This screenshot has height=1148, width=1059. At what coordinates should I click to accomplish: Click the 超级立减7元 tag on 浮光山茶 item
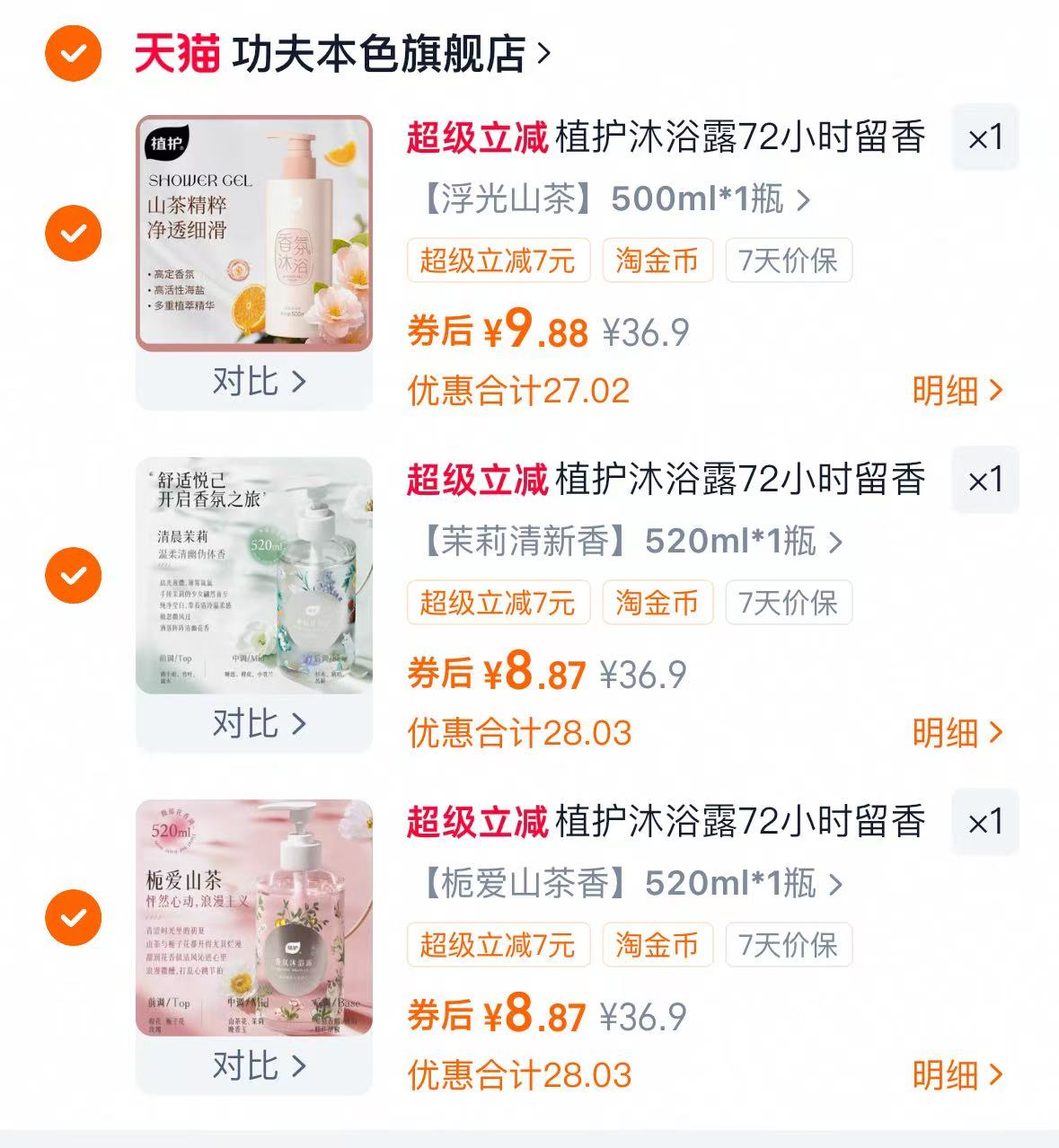(x=498, y=261)
